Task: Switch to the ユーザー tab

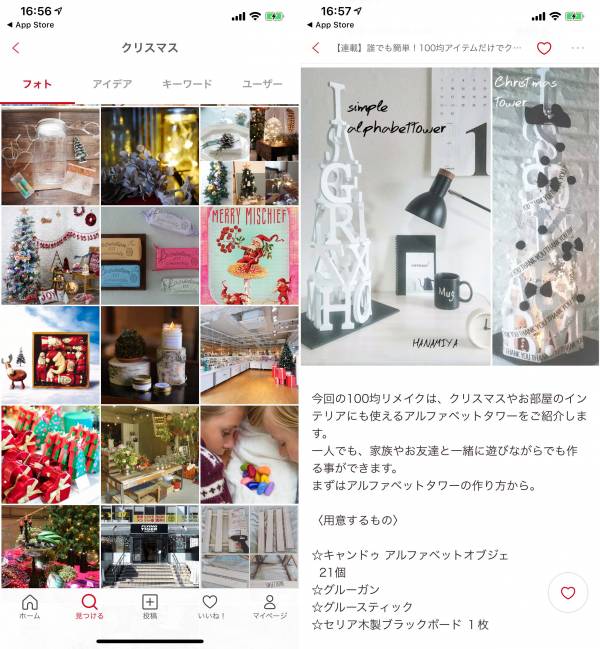Action: (x=262, y=84)
